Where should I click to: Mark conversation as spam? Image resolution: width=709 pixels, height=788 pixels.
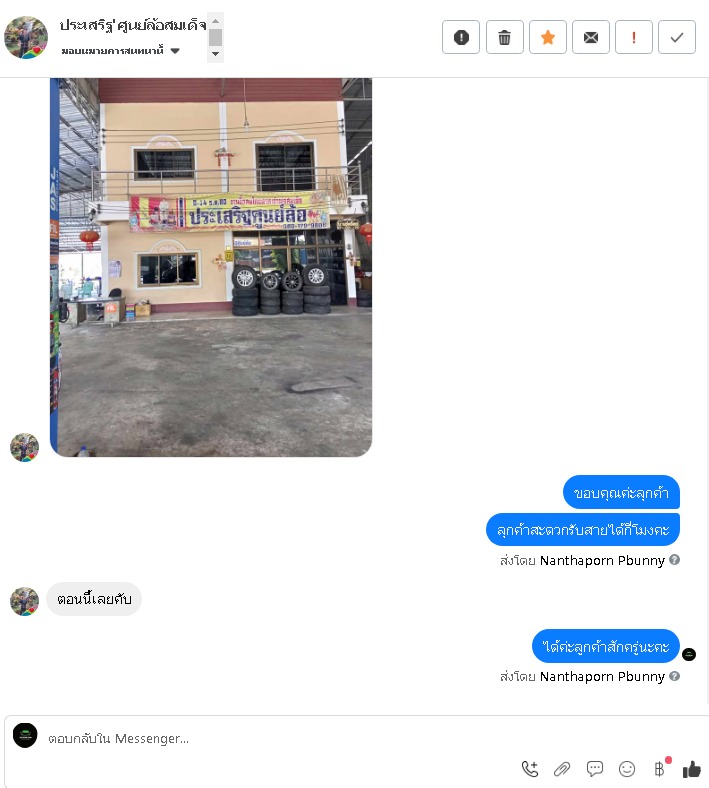461,37
